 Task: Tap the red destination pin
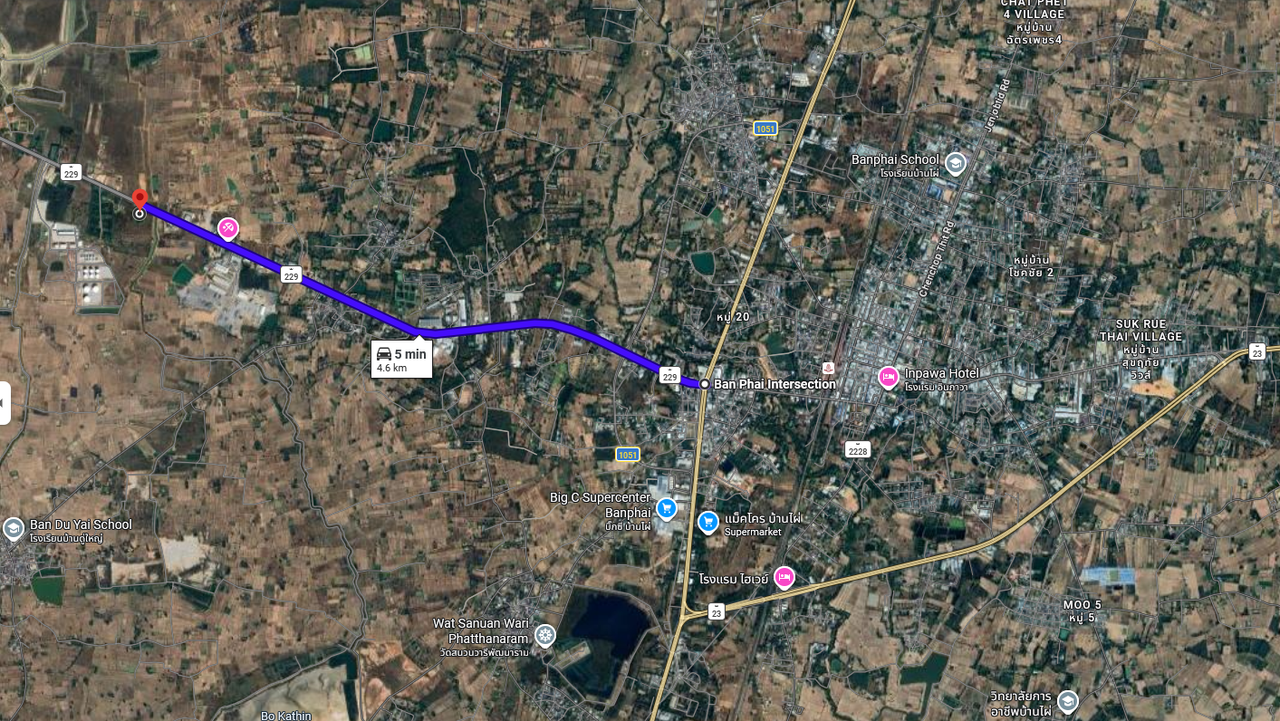pyautogui.click(x=140, y=198)
